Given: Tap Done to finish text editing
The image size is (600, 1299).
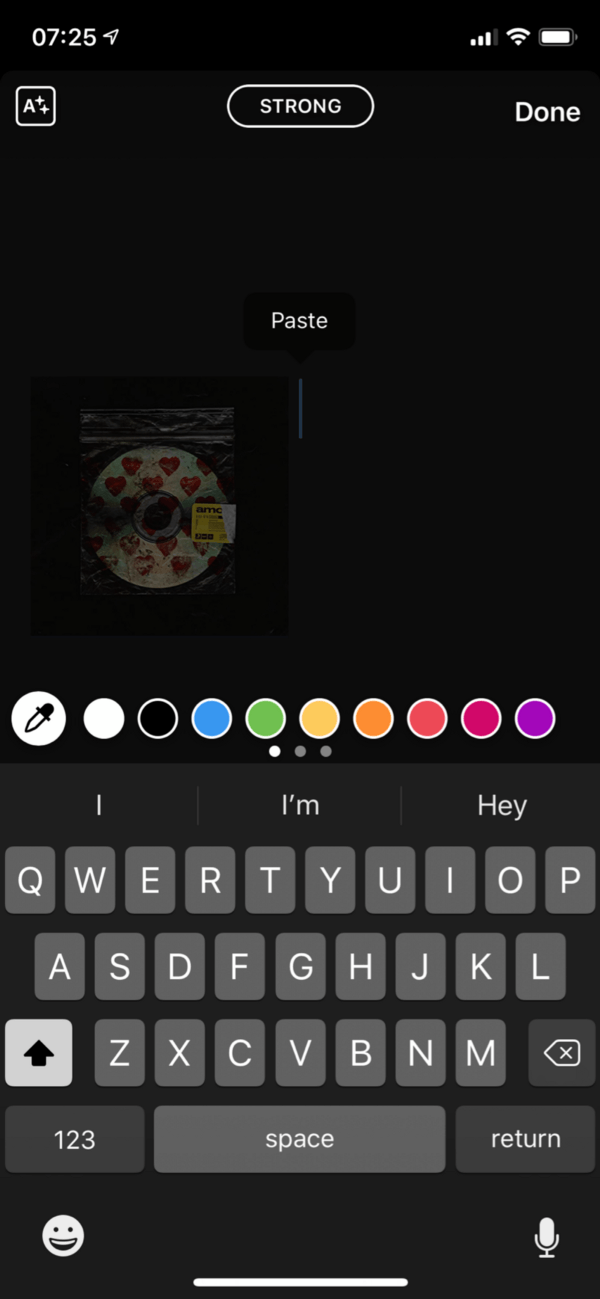Looking at the screenshot, I should pos(547,112).
